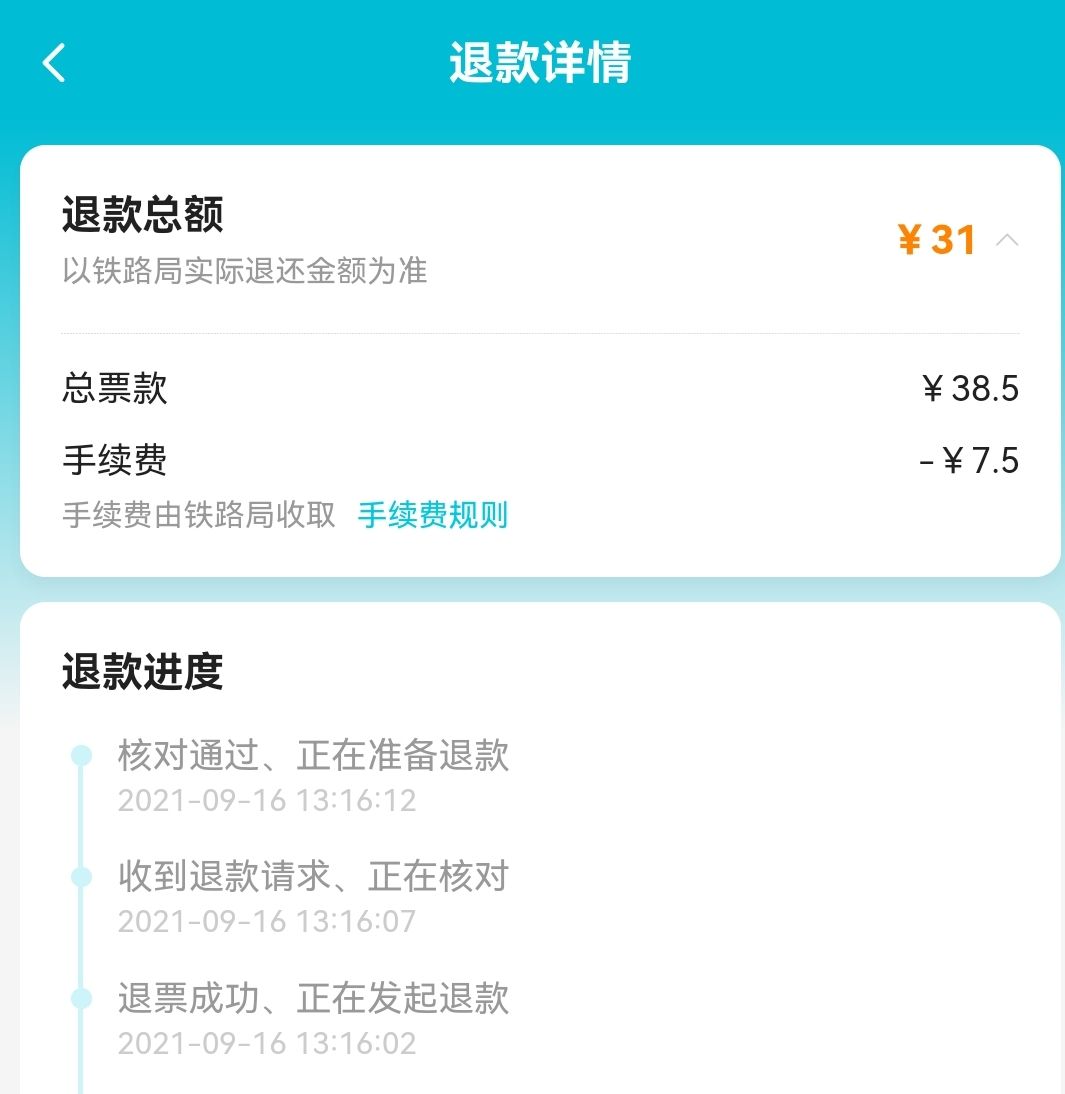The width and height of the screenshot is (1065, 1094).
Task: Open the 手续费规则 link
Action: (433, 515)
